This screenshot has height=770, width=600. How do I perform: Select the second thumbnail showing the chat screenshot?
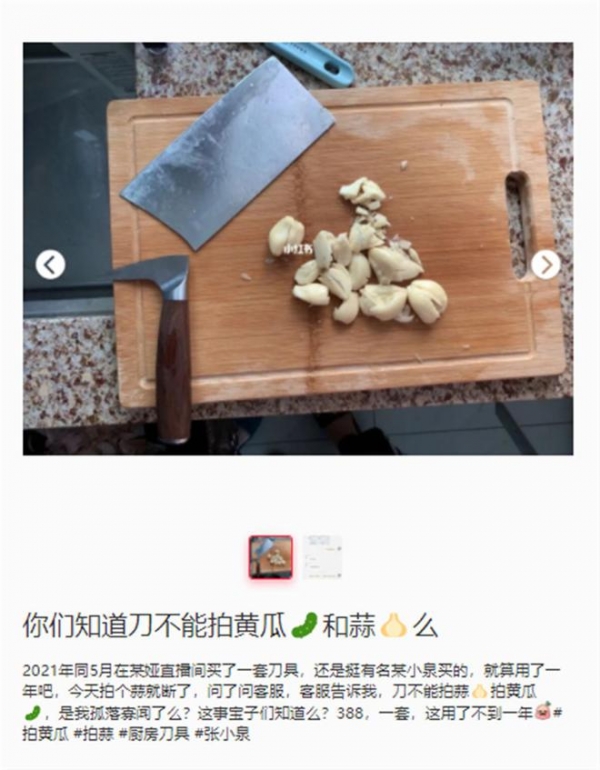pyautogui.click(x=323, y=557)
